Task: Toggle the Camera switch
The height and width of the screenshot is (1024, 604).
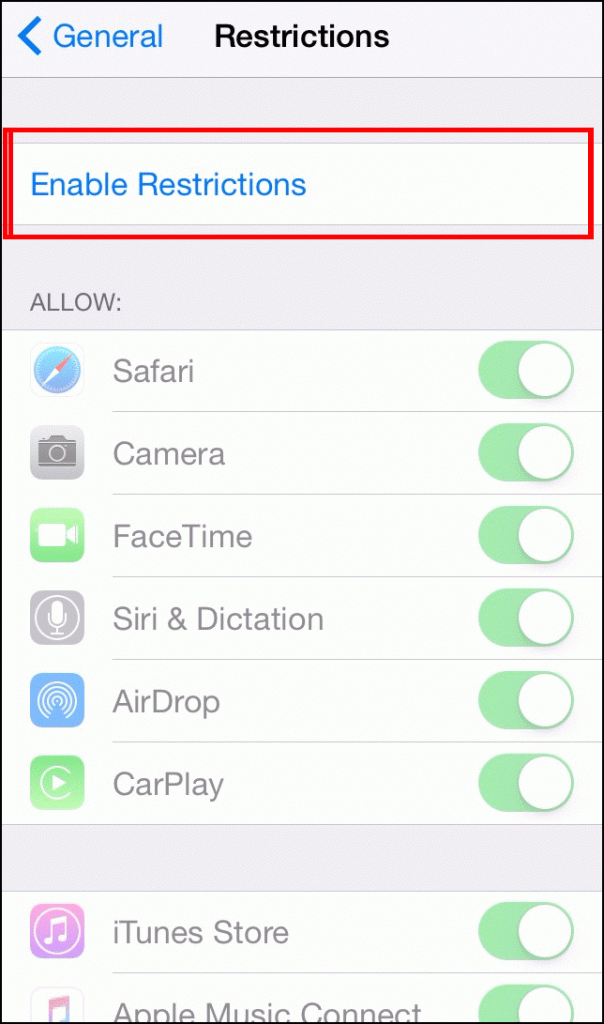Action: pyautogui.click(x=526, y=453)
